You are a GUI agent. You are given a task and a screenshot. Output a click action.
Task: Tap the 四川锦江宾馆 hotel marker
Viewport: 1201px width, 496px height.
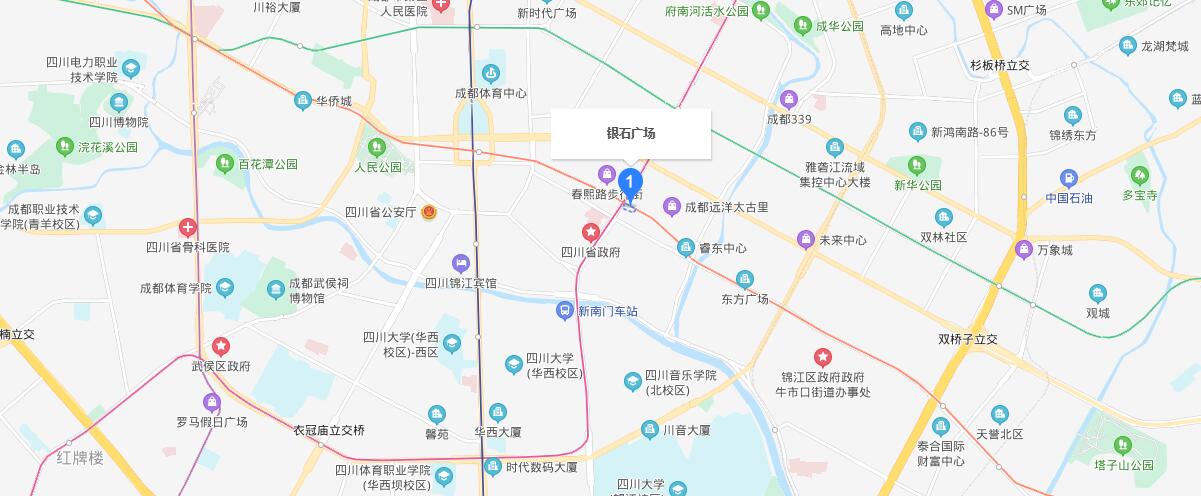tap(460, 263)
